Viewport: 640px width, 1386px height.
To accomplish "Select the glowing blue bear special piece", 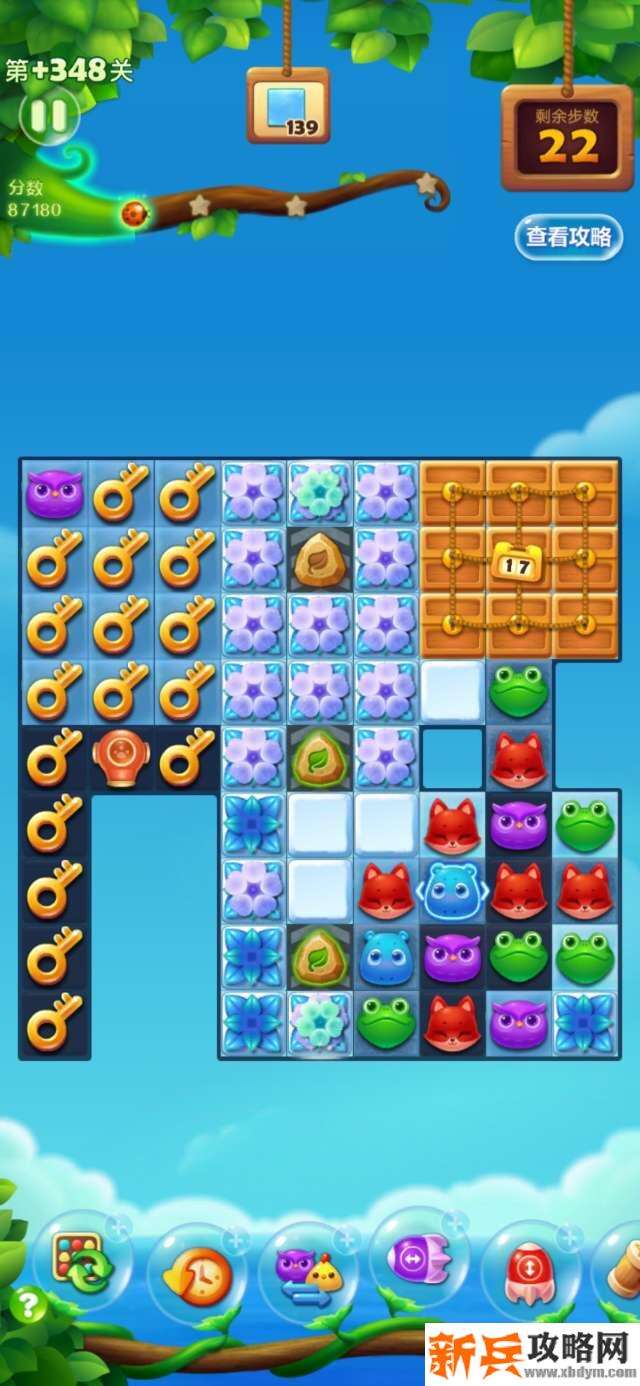I will (x=452, y=889).
